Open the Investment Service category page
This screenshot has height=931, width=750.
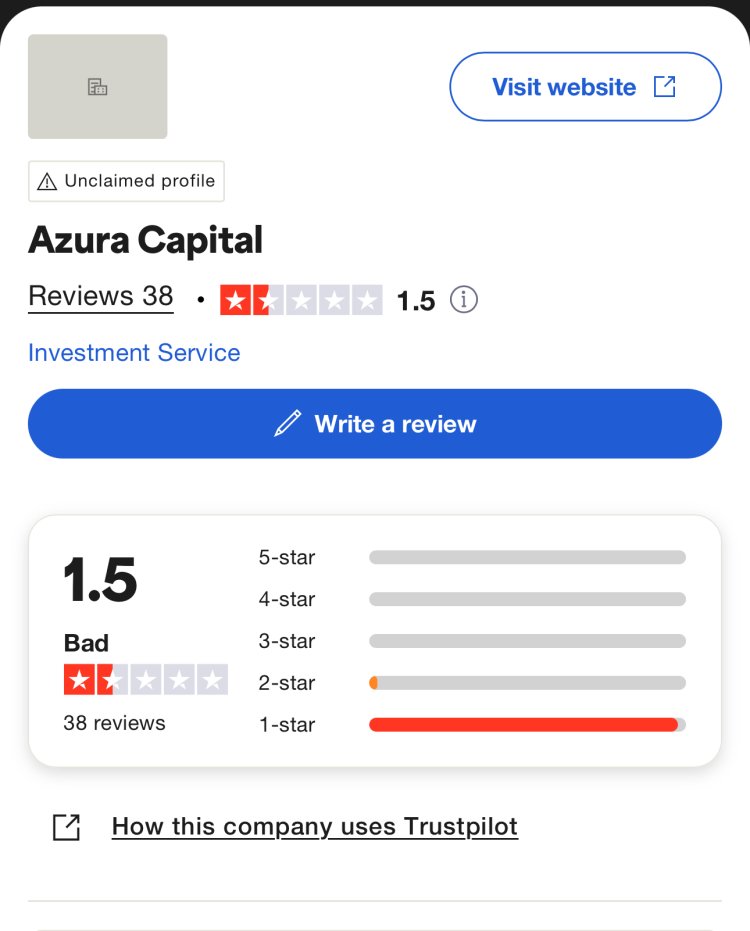coord(133,353)
